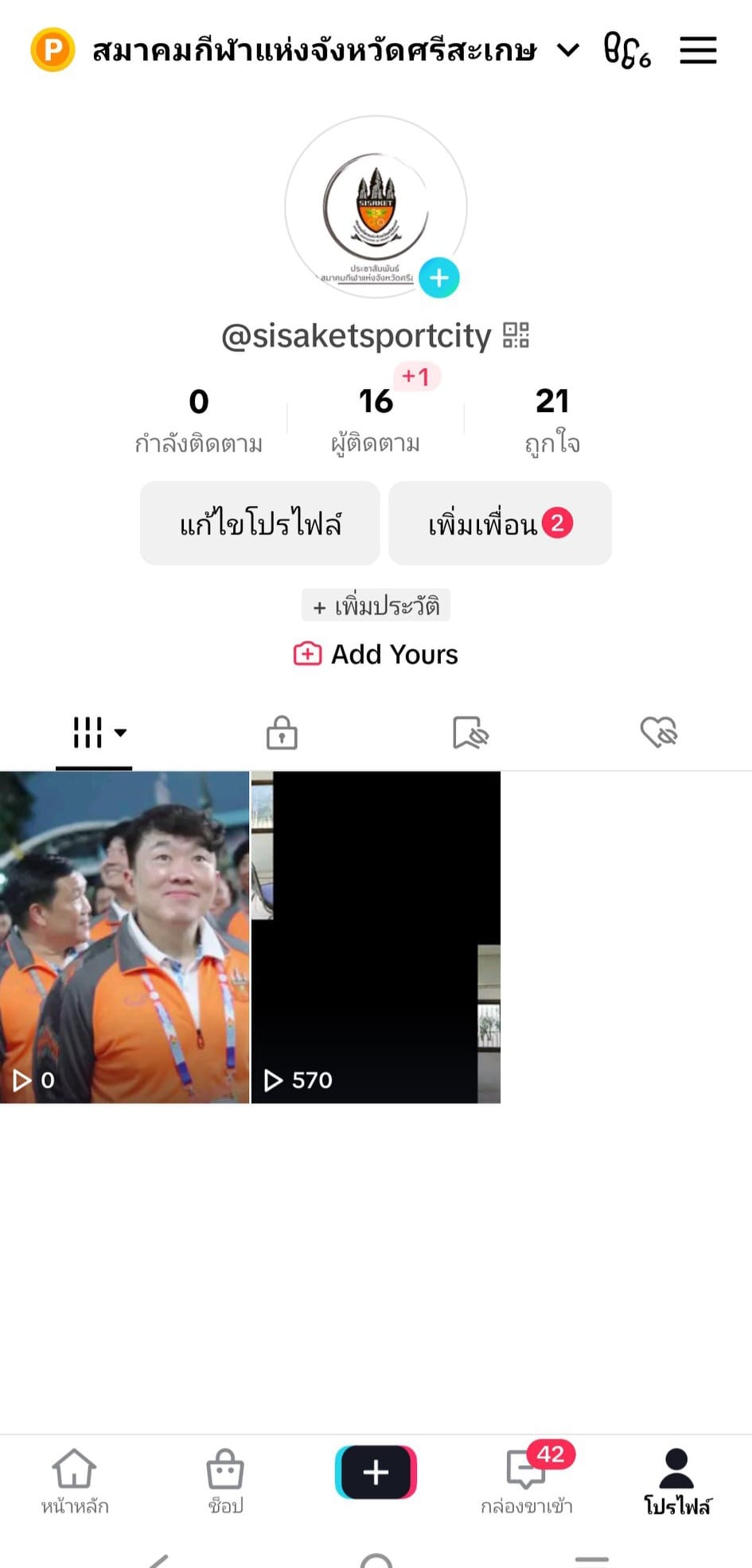752x1568 pixels.
Task: Open the video with 0 plays
Action: [124, 936]
